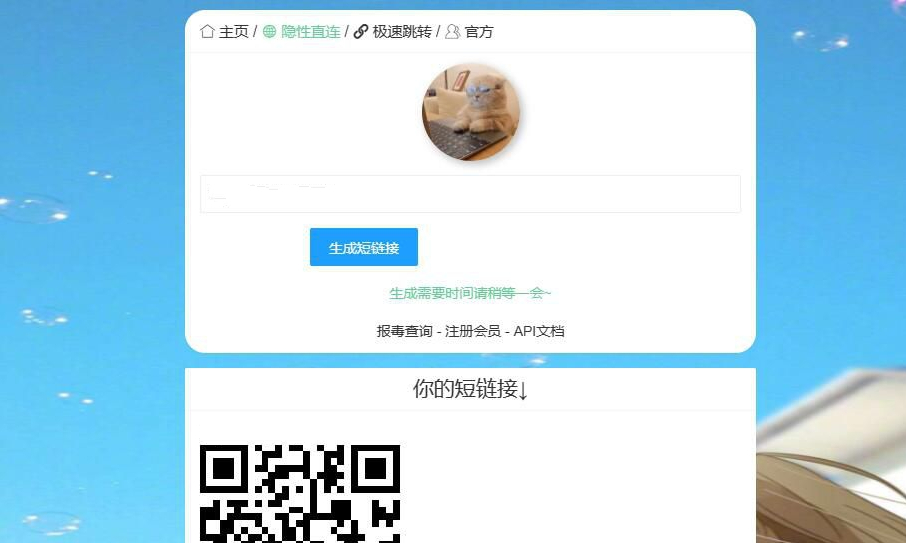
Task: Go to the 主页 home link
Action: point(233,32)
